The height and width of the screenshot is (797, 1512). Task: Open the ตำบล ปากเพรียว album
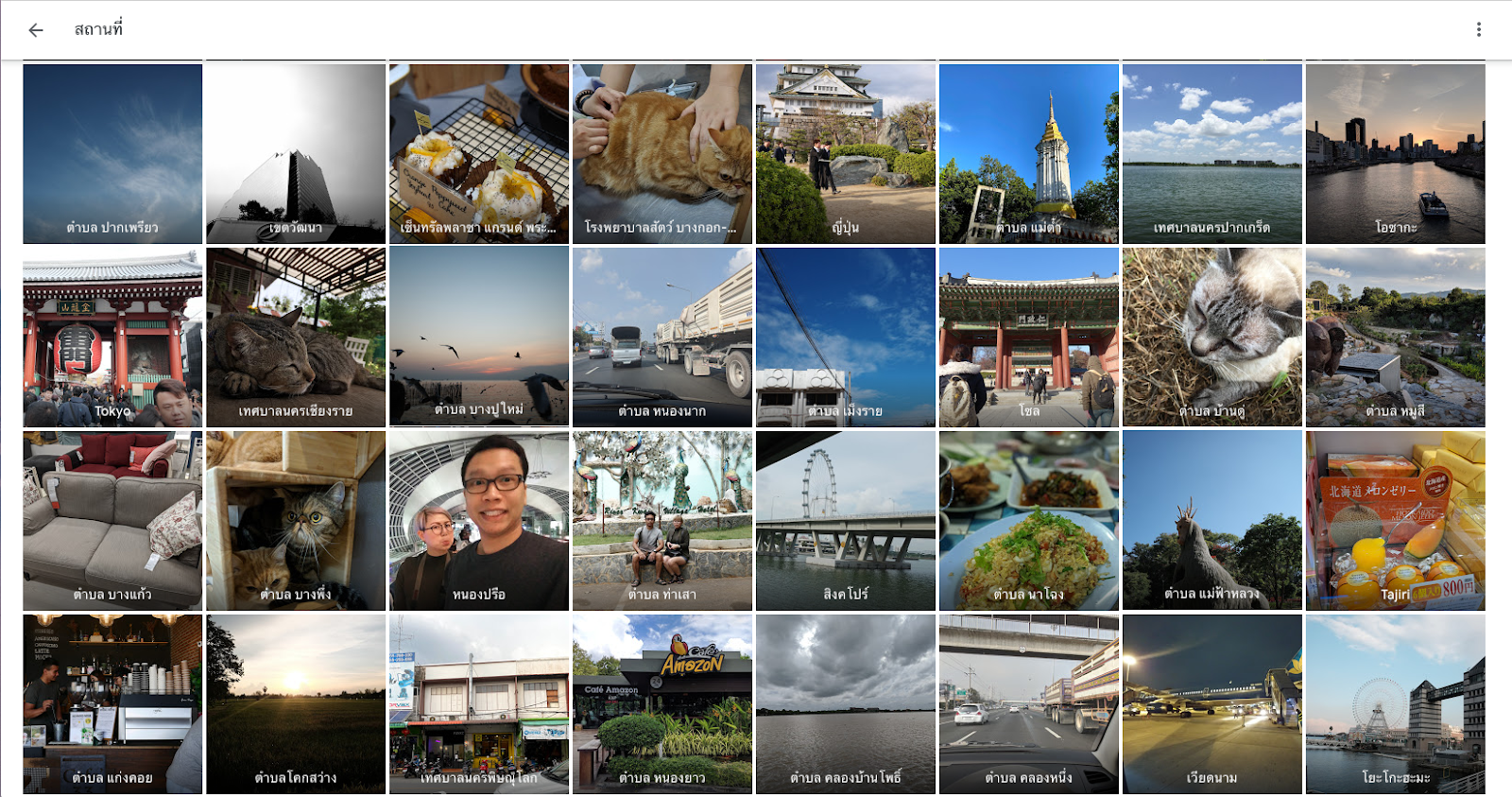[112, 154]
